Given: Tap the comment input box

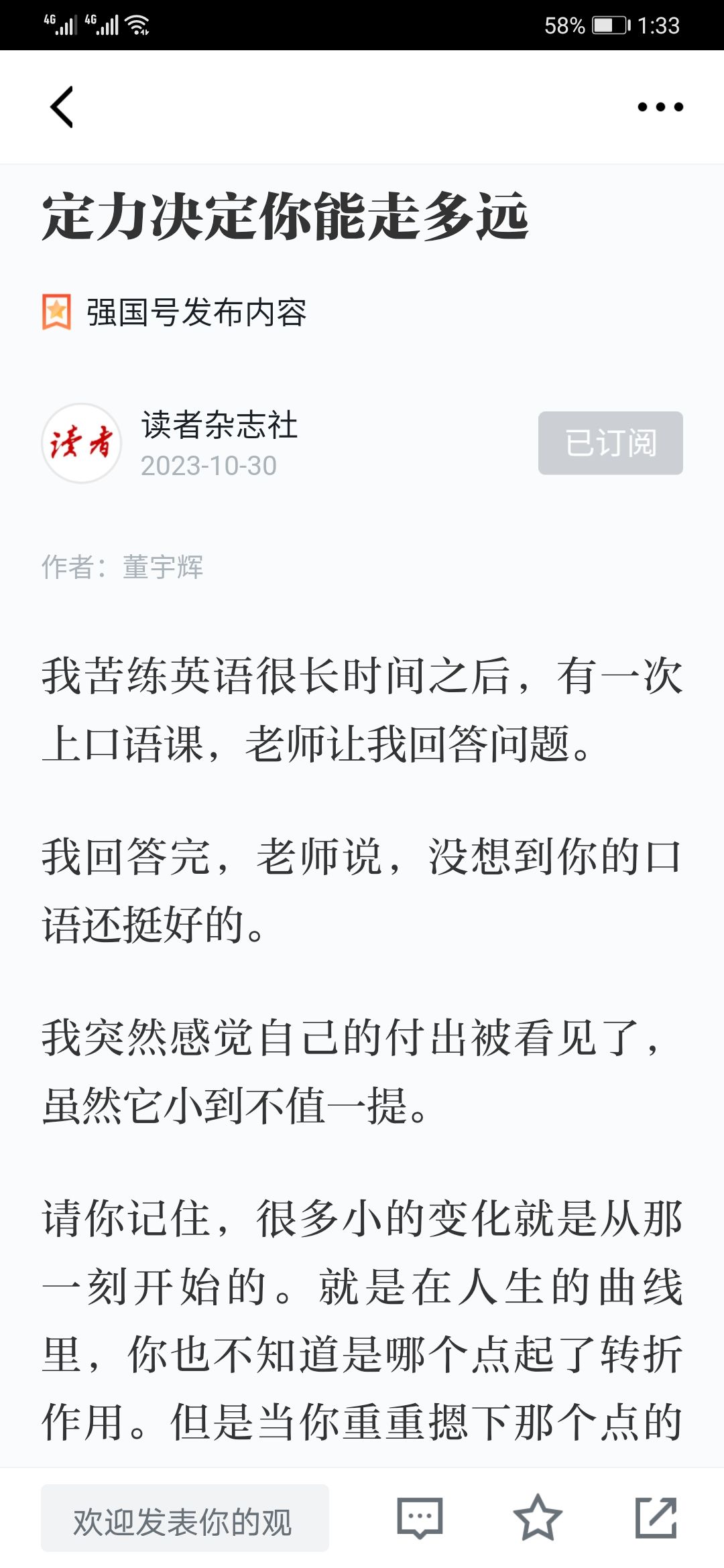Looking at the screenshot, I should tap(184, 1518).
